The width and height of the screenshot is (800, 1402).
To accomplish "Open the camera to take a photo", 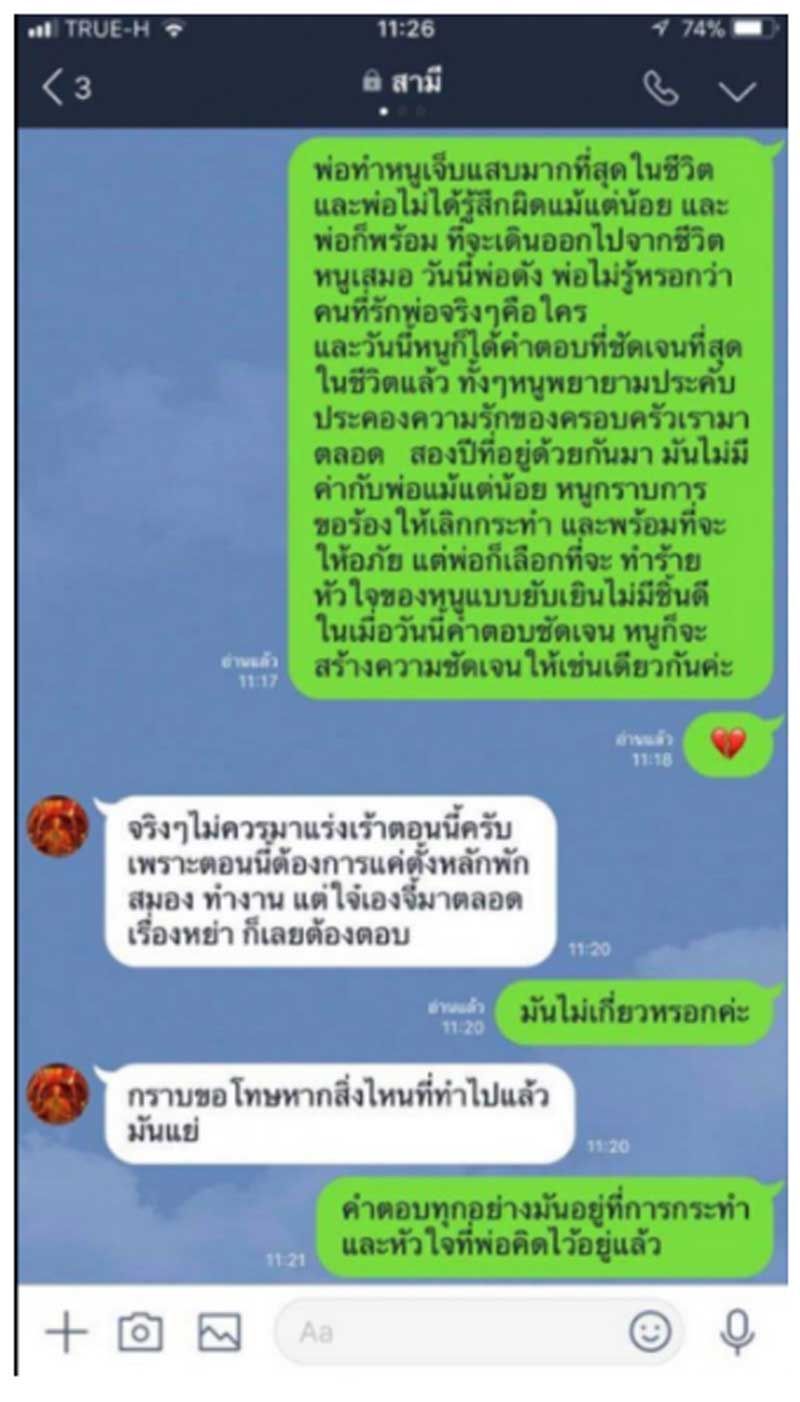I will pyautogui.click(x=140, y=1331).
